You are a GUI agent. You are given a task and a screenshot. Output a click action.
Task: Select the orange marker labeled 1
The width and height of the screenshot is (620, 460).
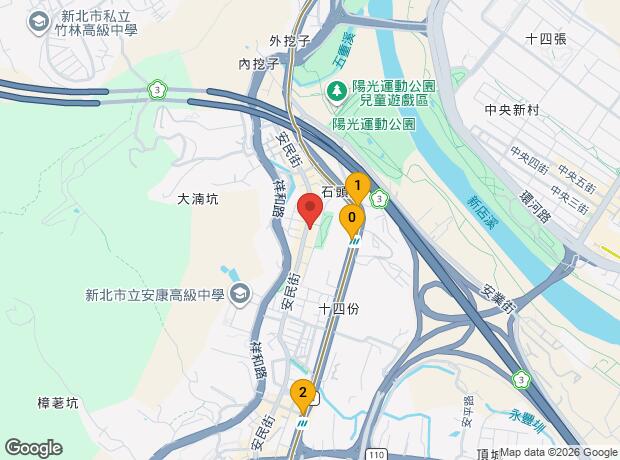[x=358, y=187]
